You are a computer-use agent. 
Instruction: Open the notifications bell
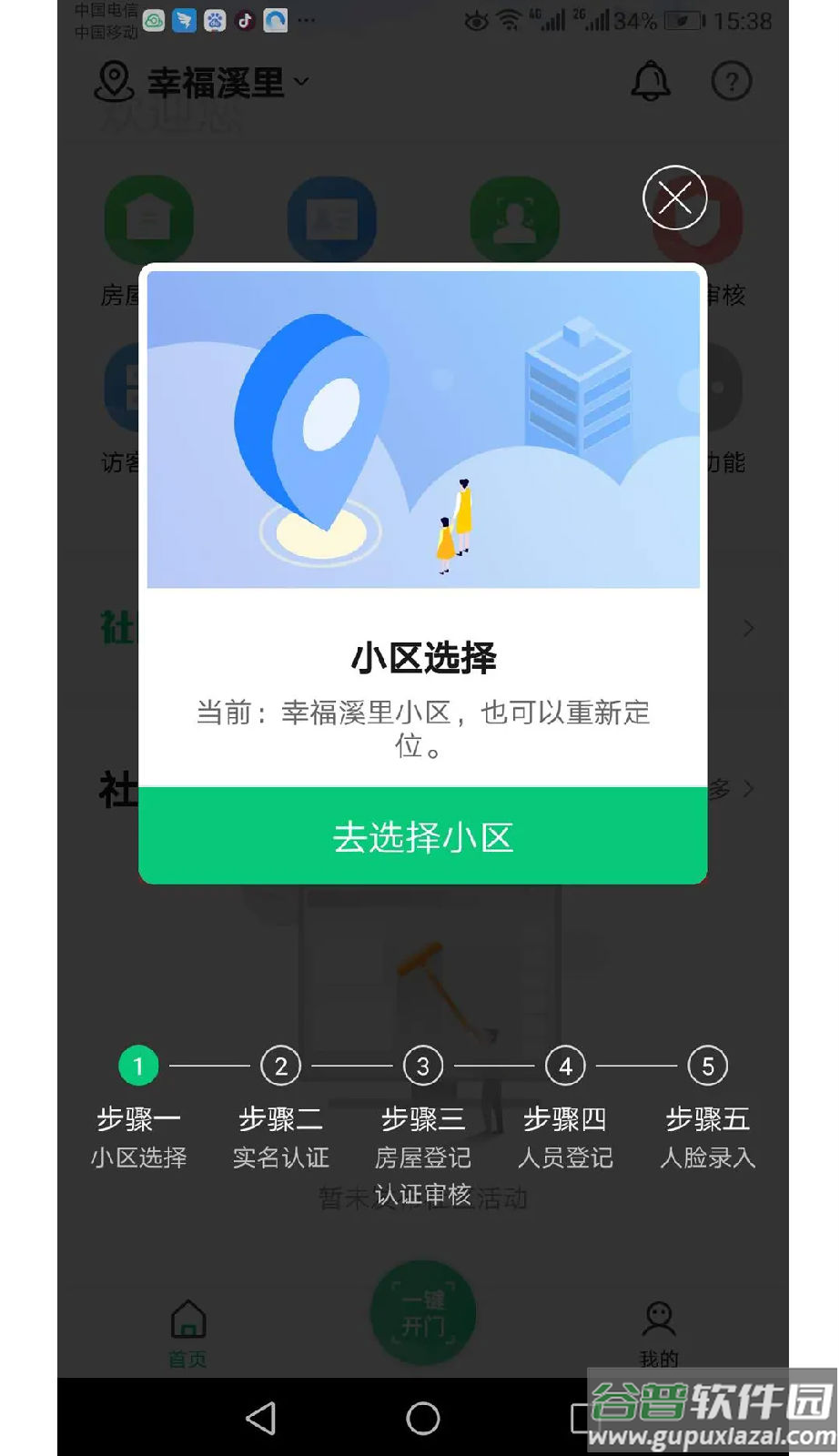click(650, 82)
